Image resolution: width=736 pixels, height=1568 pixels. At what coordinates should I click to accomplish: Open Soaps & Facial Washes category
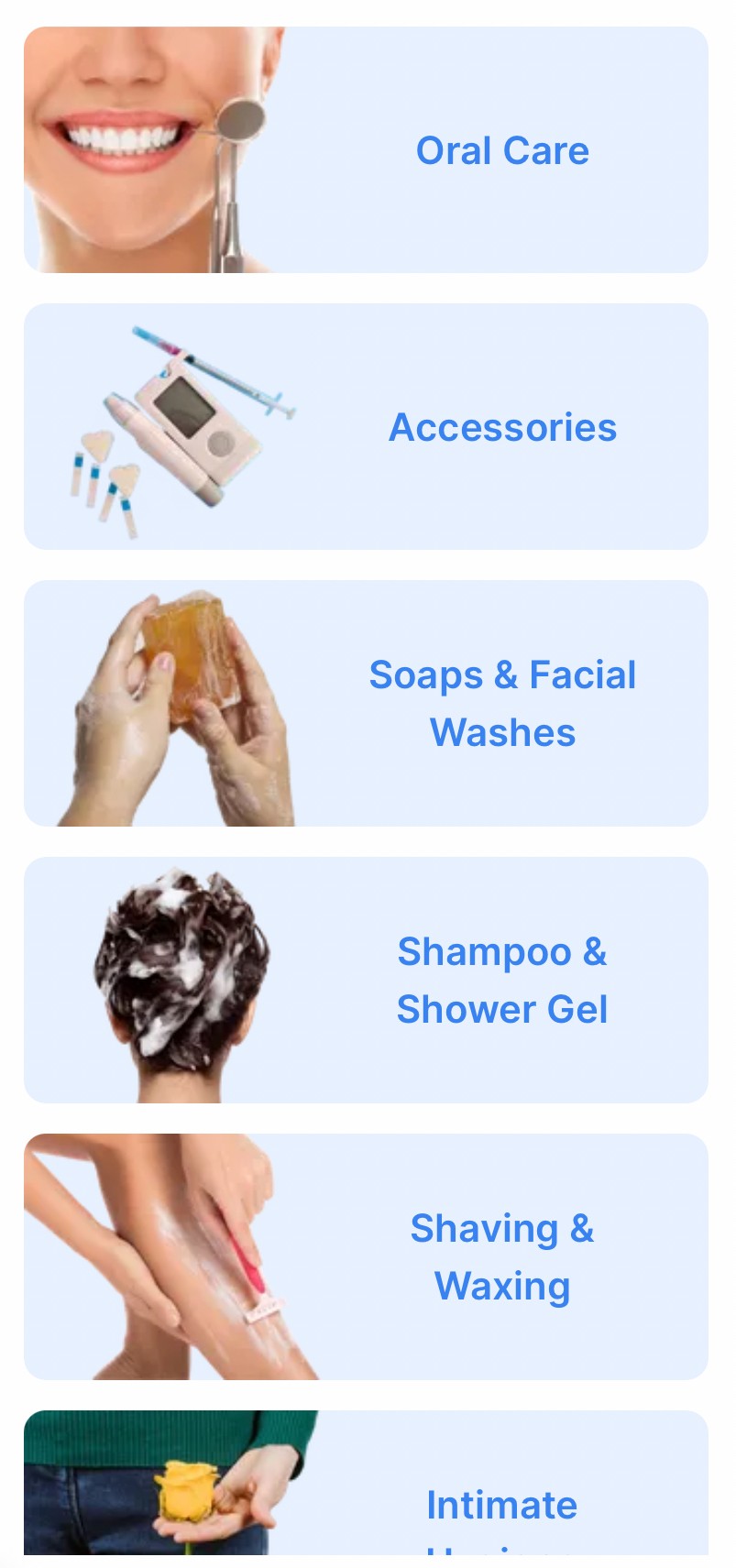(x=367, y=704)
